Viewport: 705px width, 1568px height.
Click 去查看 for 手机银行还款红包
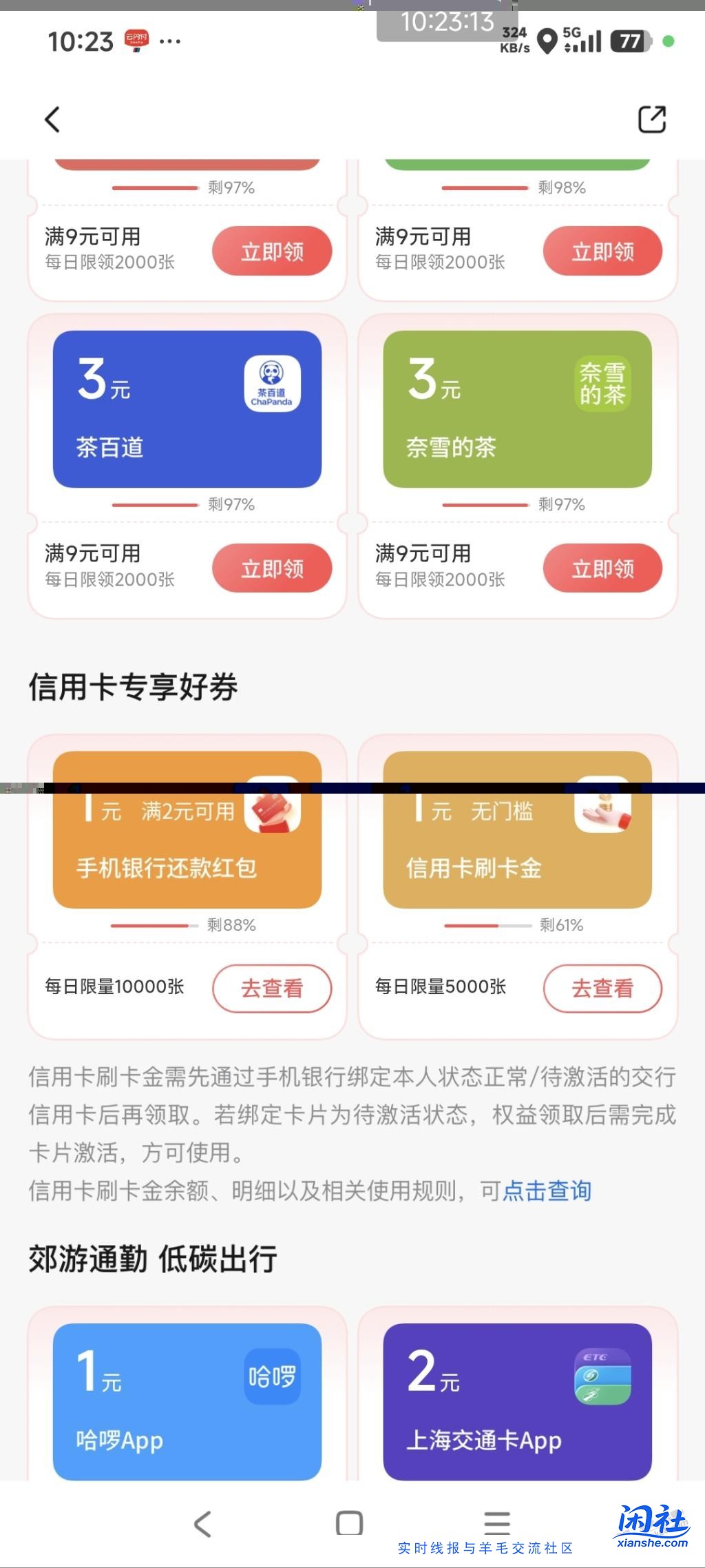click(x=271, y=988)
